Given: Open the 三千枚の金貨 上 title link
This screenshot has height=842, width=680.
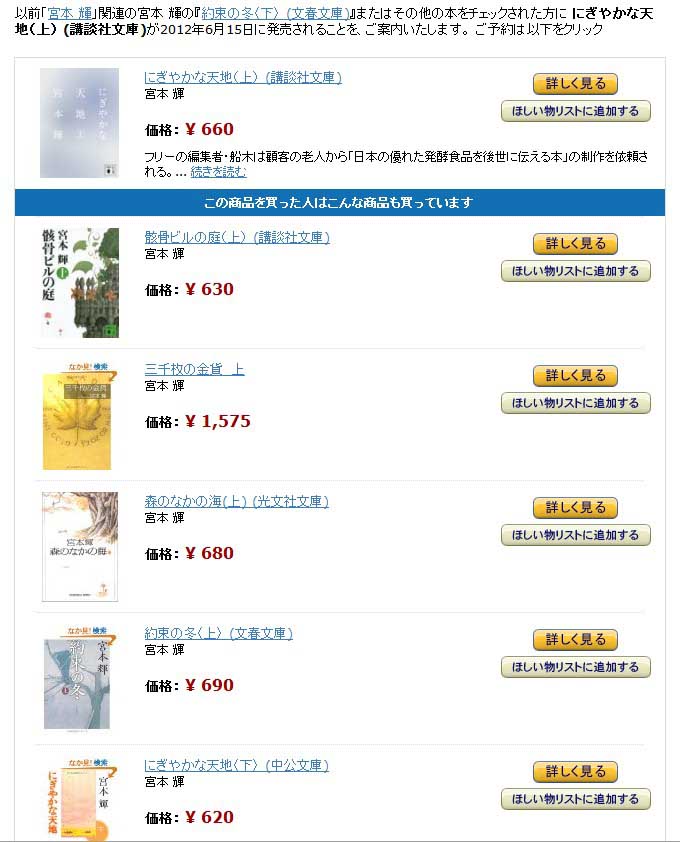Looking at the screenshot, I should pos(194,369).
